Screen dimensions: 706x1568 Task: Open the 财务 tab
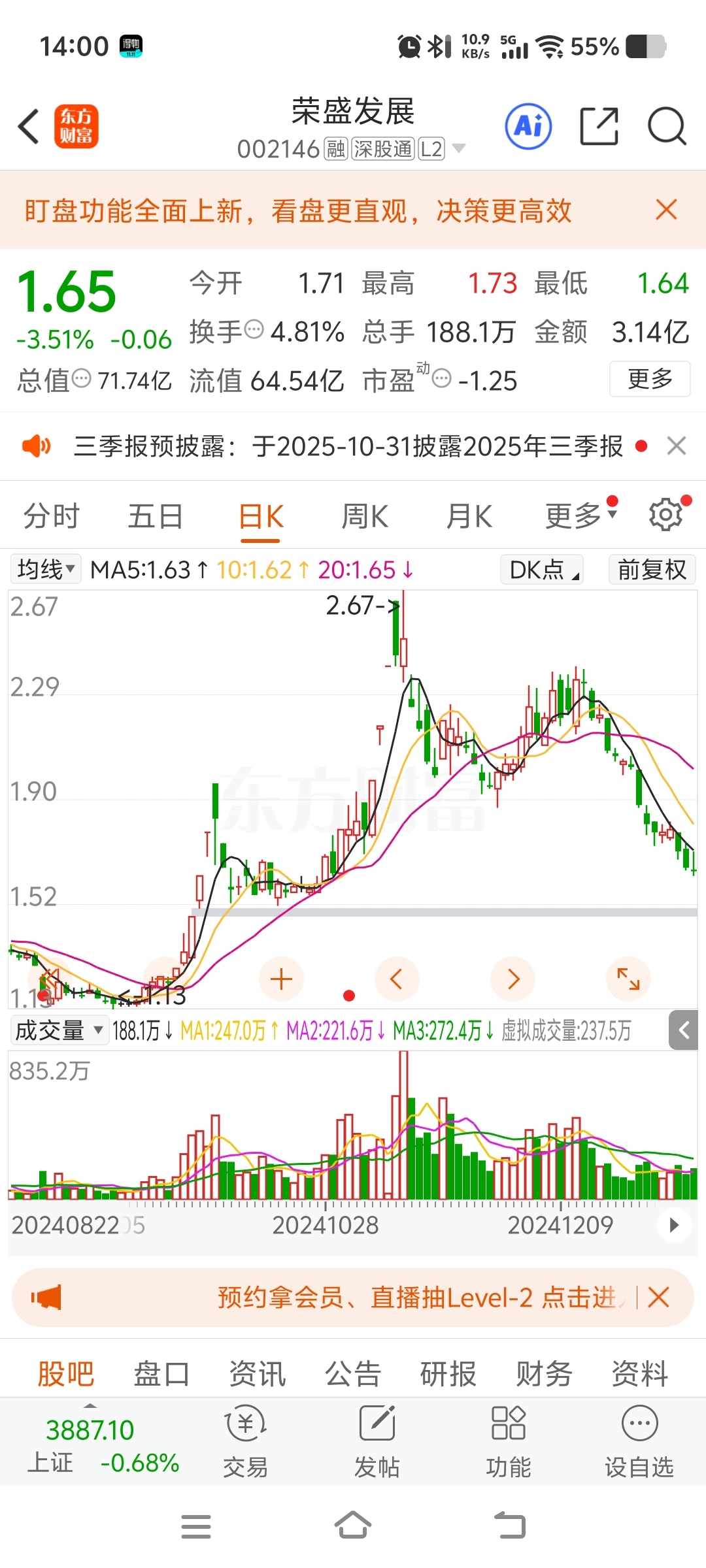544,1373
